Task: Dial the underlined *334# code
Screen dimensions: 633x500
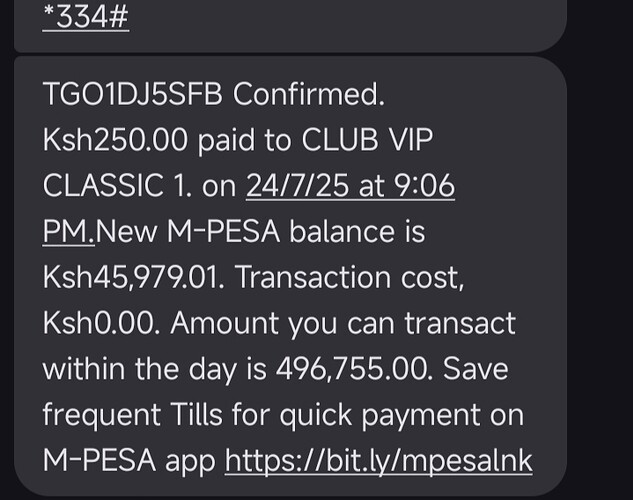Action: [x=86, y=19]
